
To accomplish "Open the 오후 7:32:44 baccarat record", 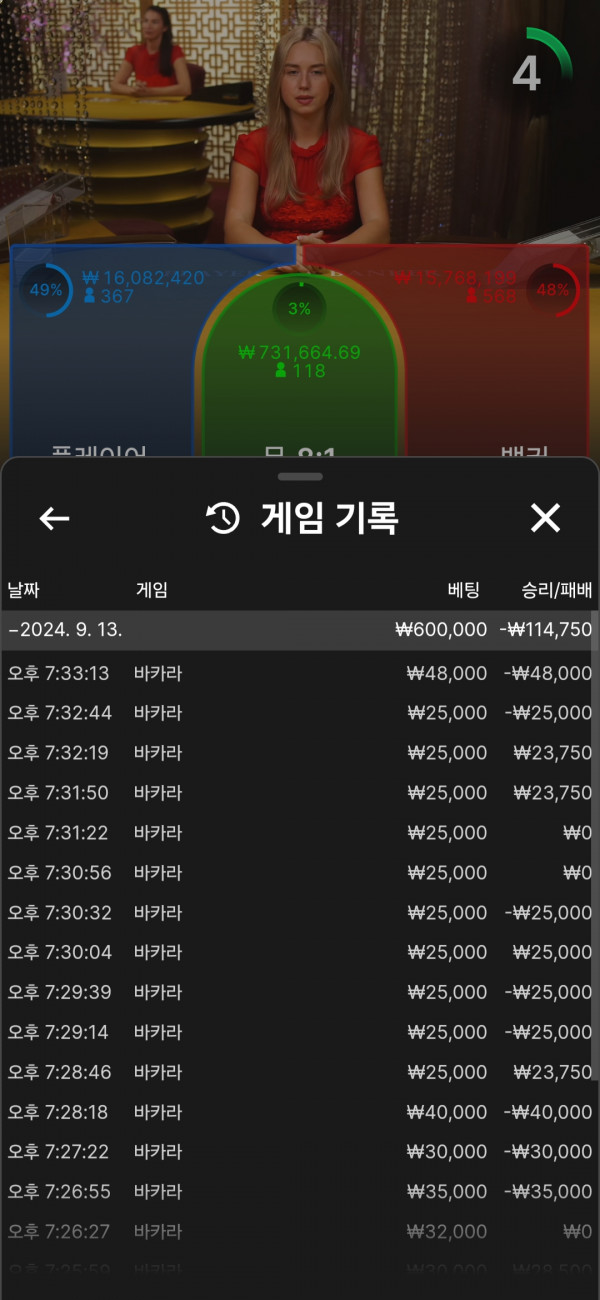I will (x=300, y=713).
